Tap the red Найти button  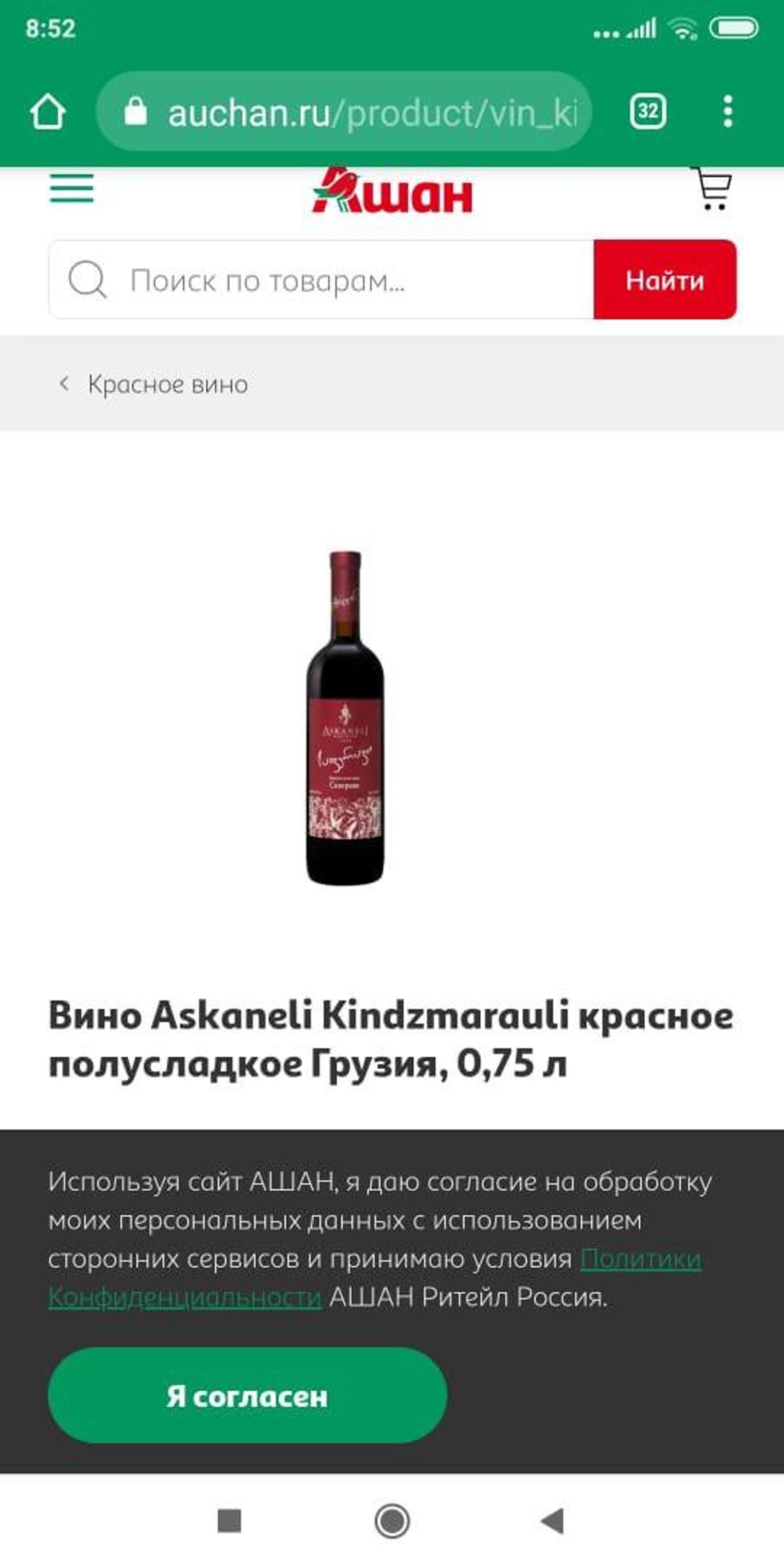(x=665, y=280)
